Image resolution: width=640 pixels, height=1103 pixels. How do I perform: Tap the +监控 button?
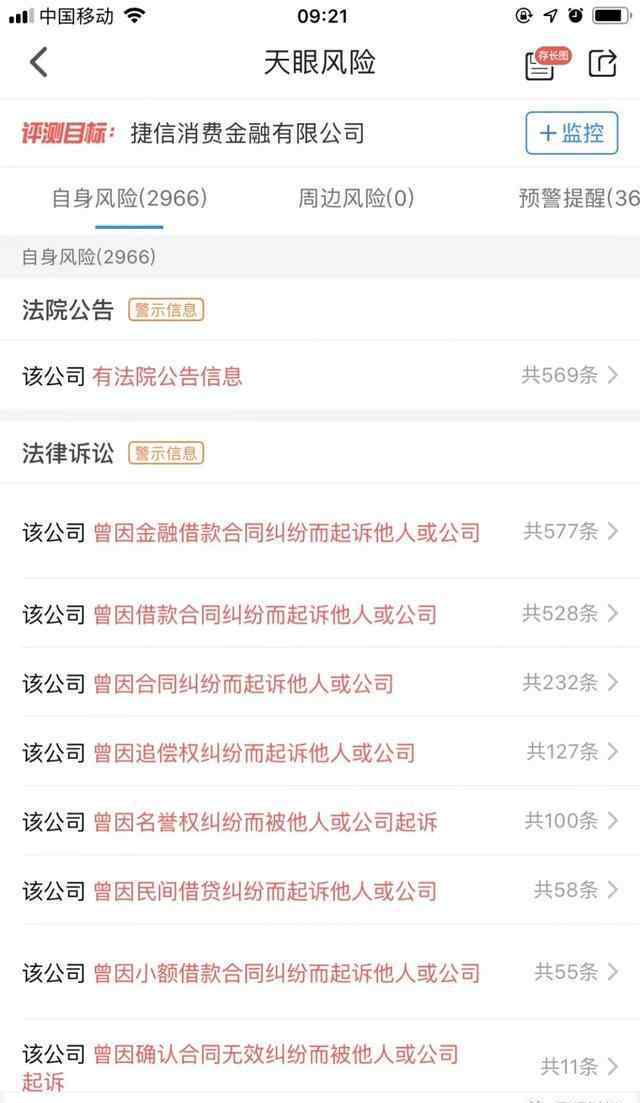572,133
